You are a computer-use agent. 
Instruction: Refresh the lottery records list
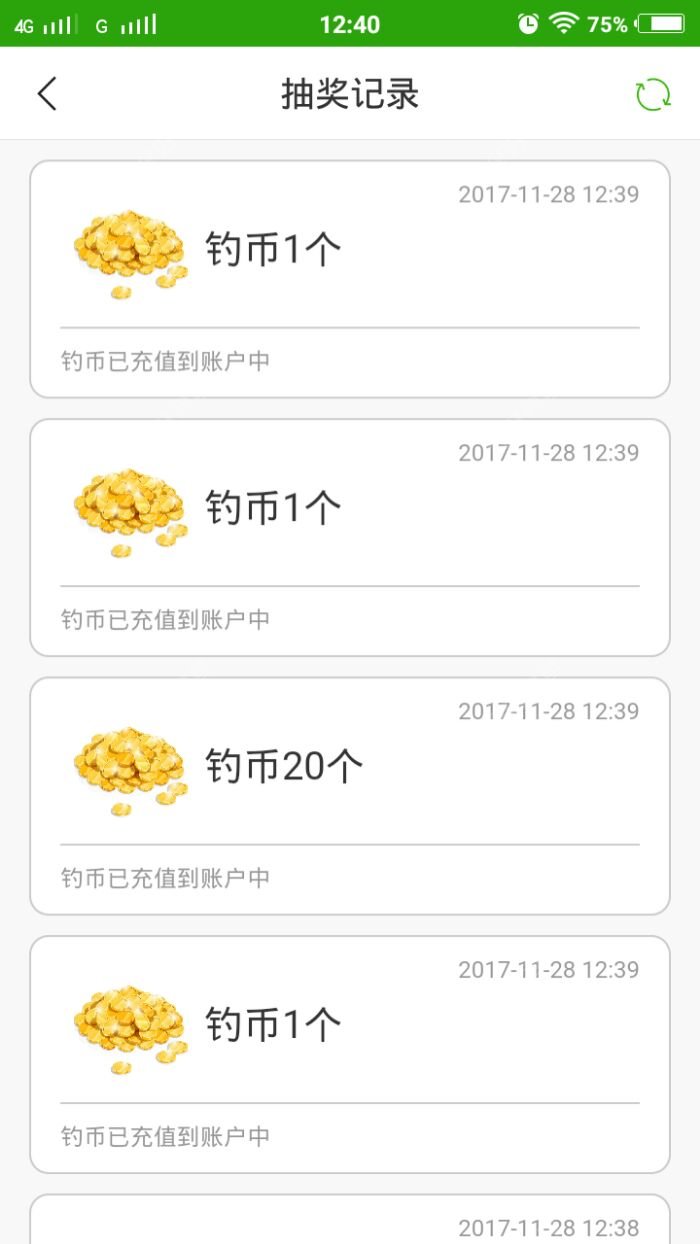click(653, 94)
